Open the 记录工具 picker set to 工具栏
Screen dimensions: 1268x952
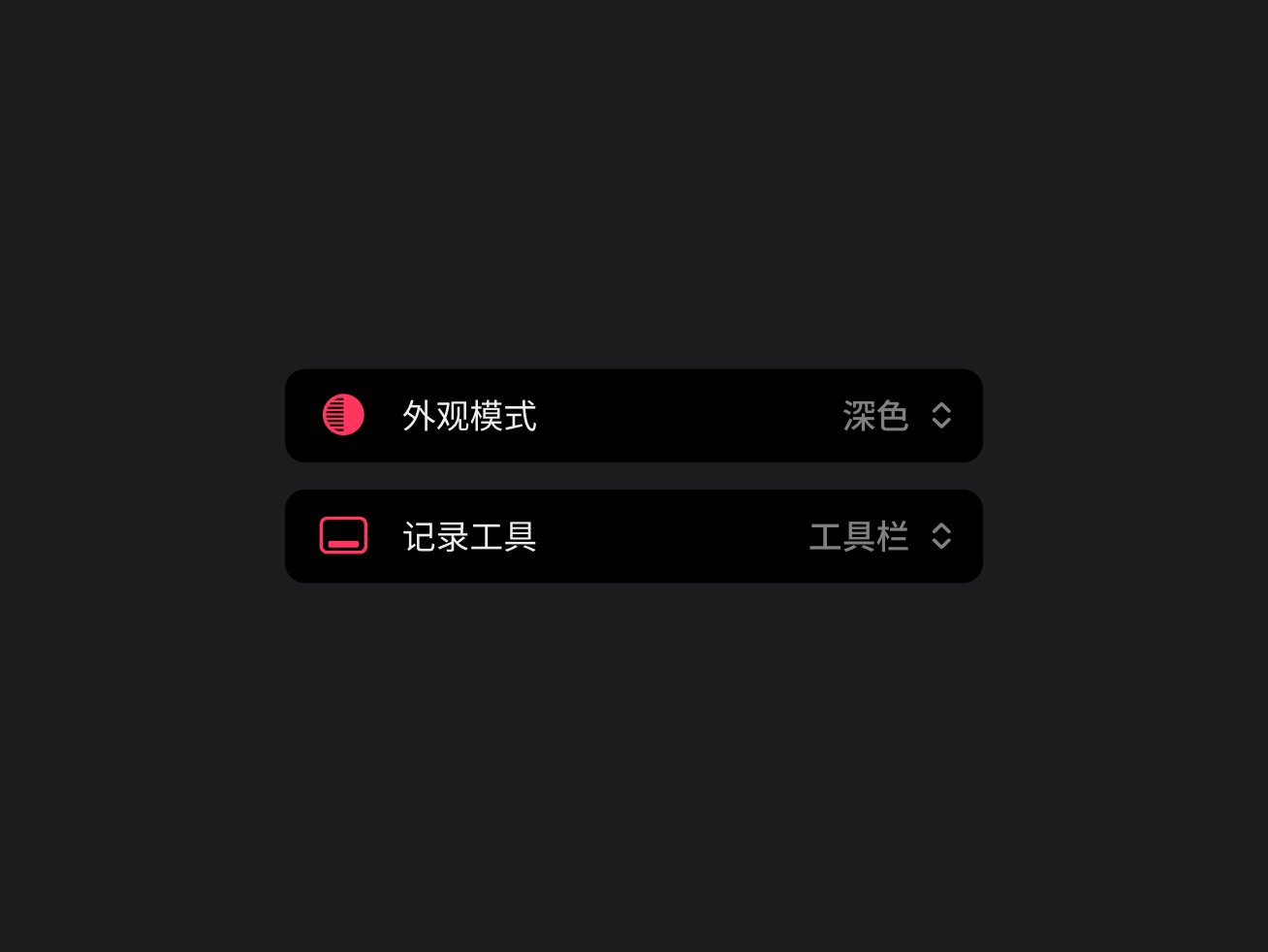point(880,536)
